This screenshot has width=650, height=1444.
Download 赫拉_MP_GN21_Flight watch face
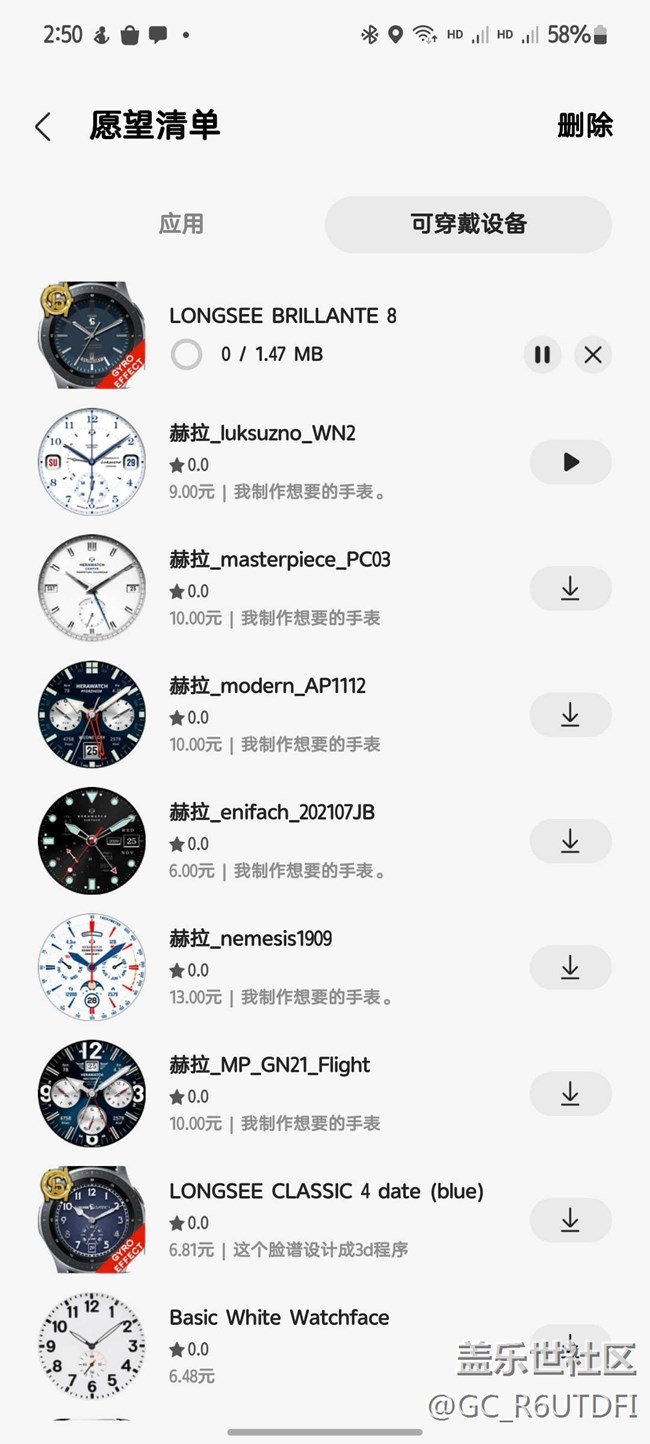(x=570, y=1094)
